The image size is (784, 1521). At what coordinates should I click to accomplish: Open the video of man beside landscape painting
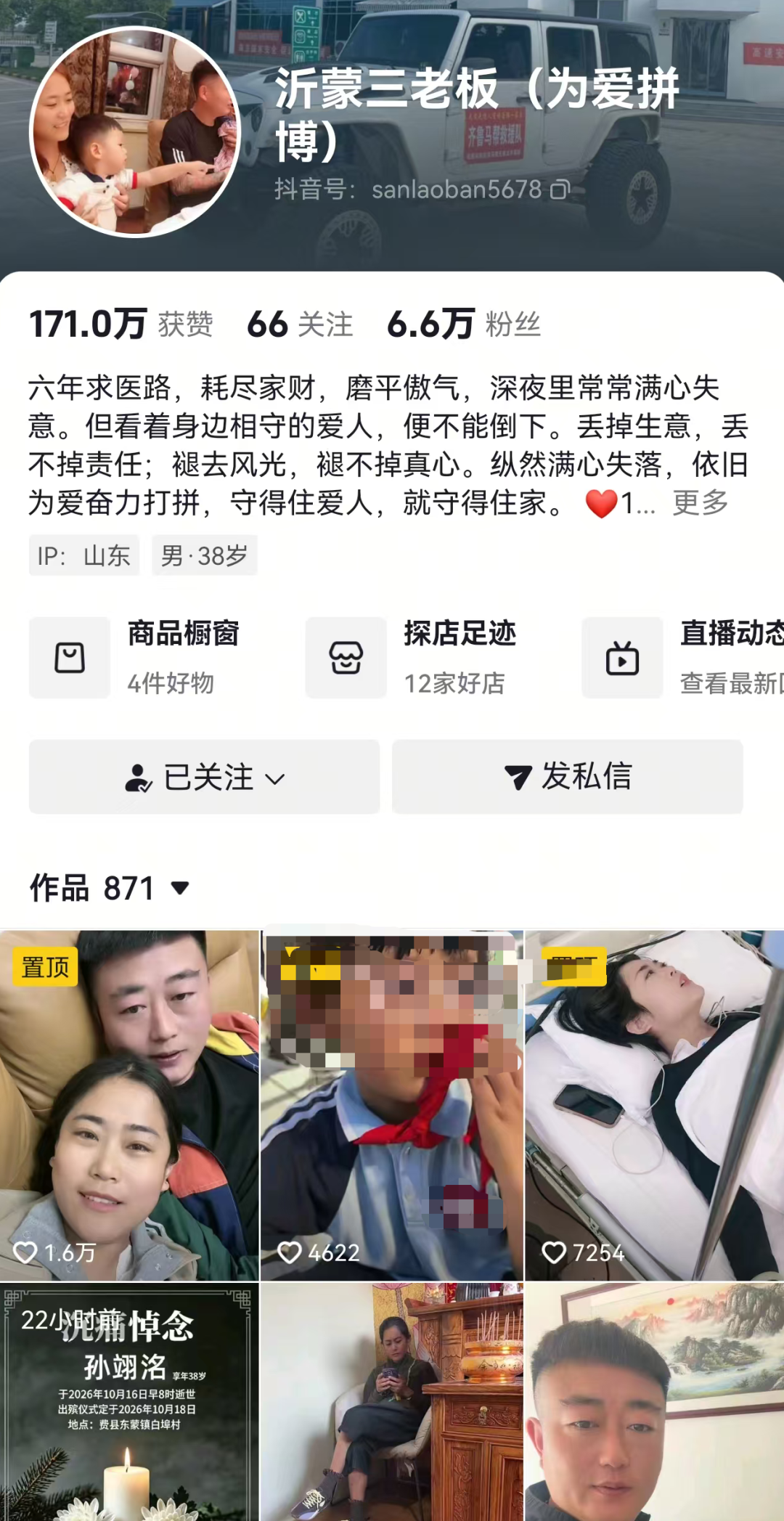coord(655,1402)
